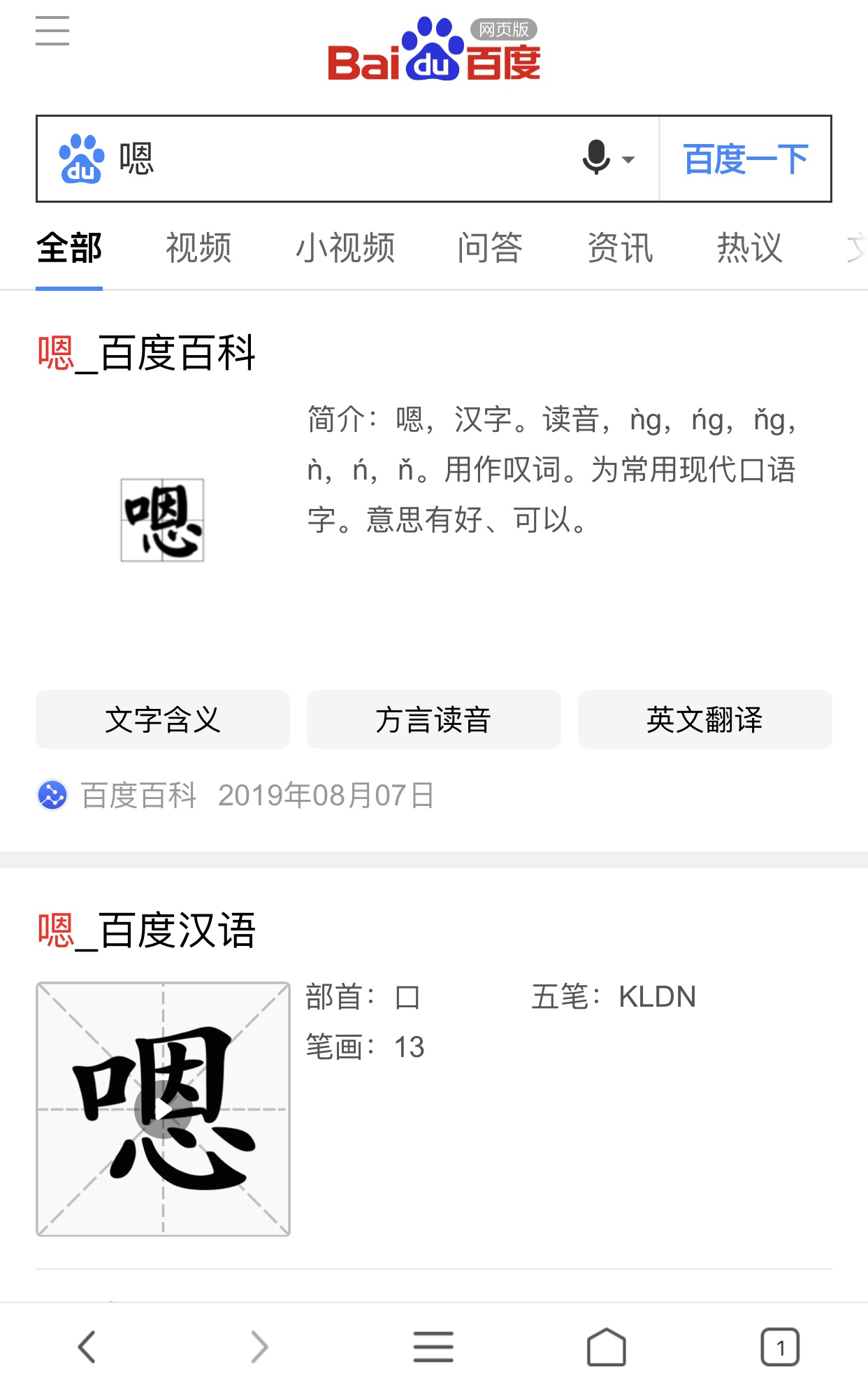This screenshot has width=868, height=1394.
Task: Open the 嗯_百度汉语 result
Action: point(147,930)
